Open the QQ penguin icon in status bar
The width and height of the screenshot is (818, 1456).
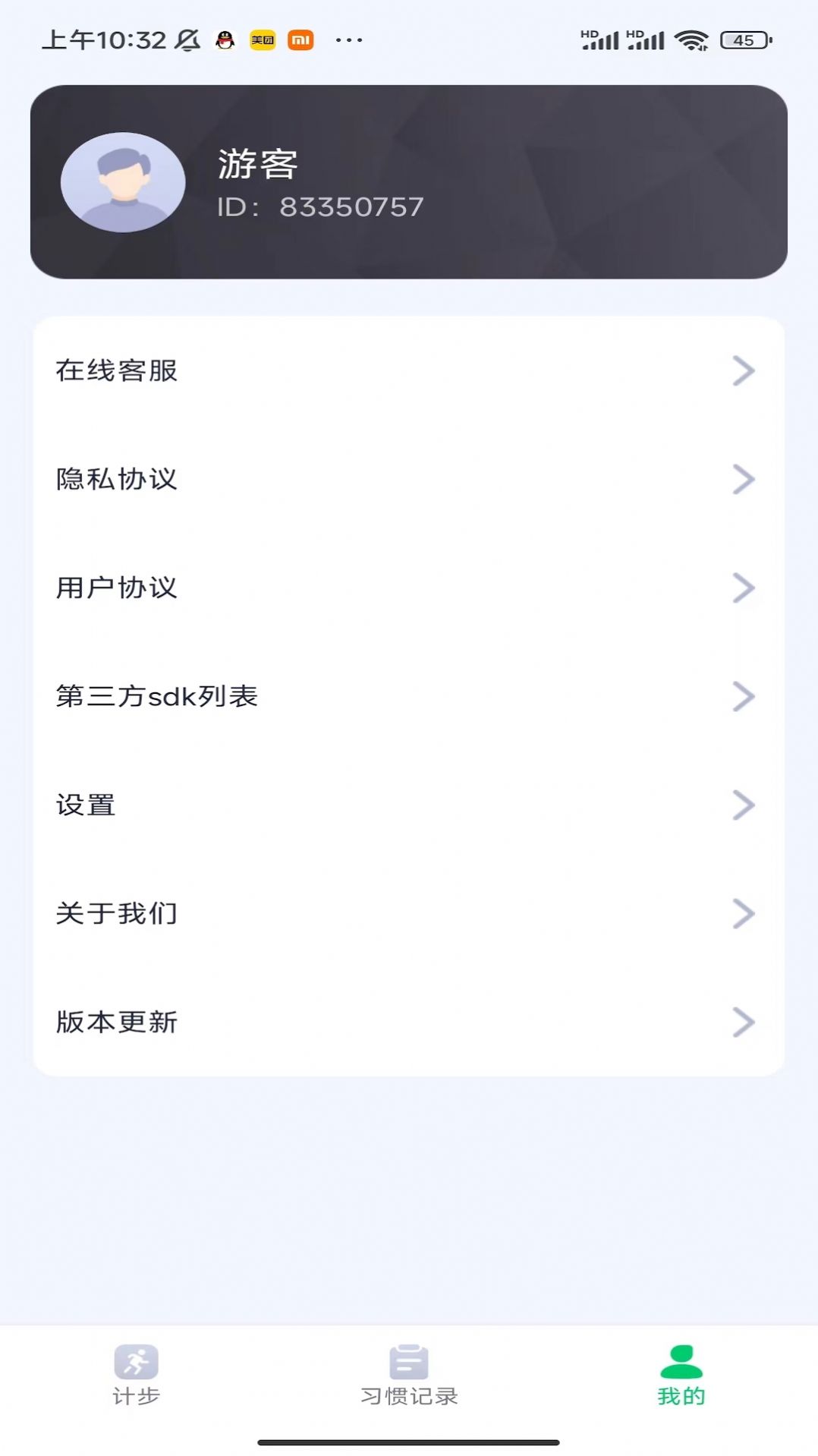click(x=224, y=39)
